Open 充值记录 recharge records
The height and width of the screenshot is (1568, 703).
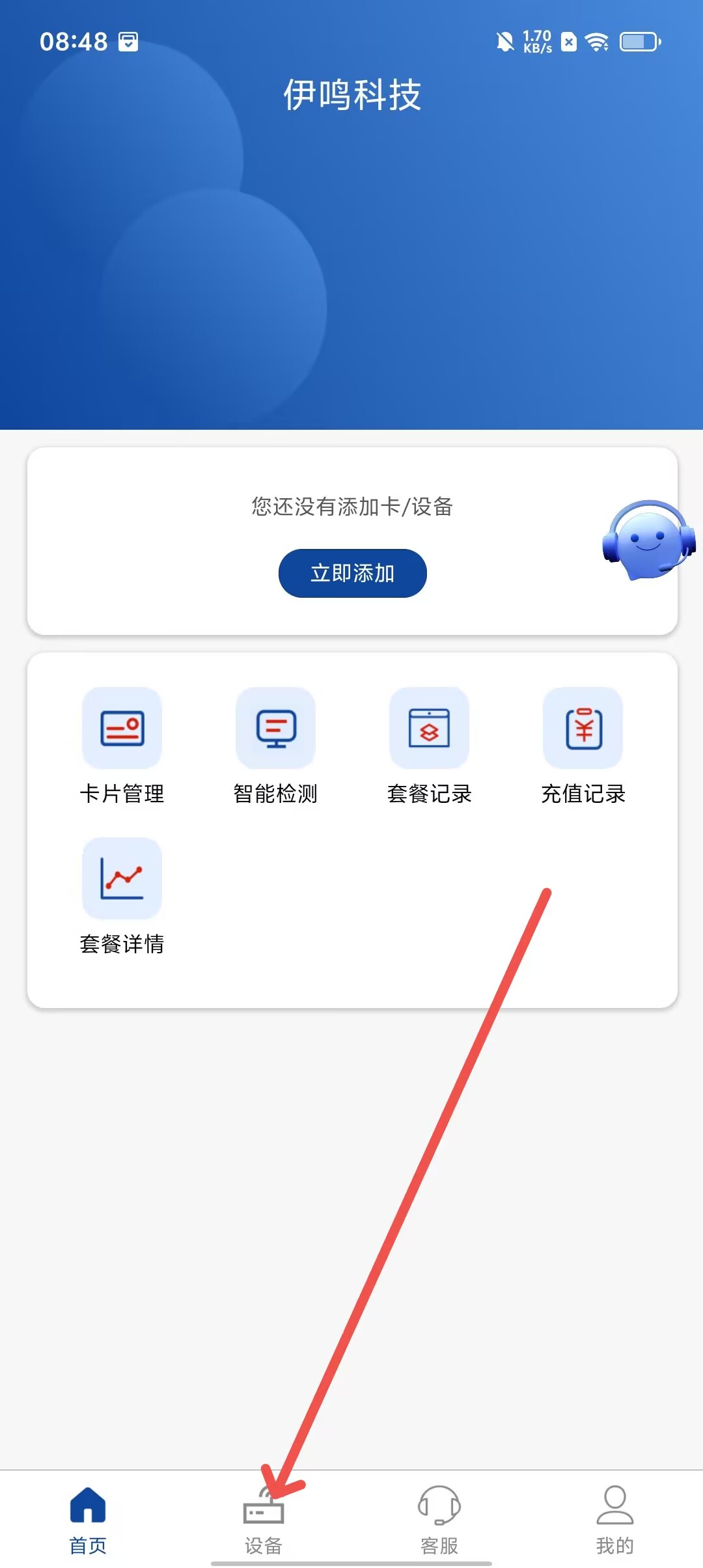583,746
